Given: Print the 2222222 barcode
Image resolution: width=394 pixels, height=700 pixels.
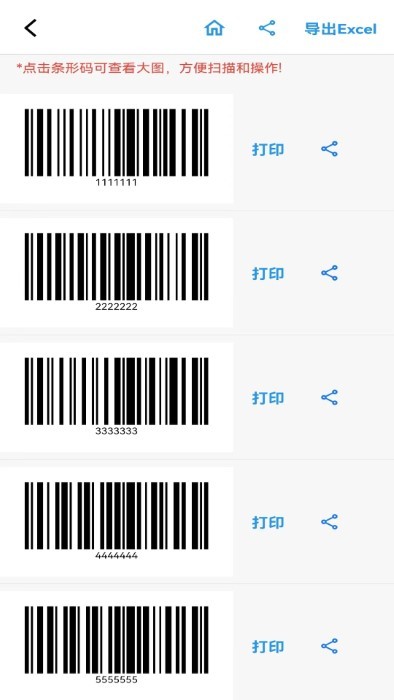Looking at the screenshot, I should coord(268,273).
